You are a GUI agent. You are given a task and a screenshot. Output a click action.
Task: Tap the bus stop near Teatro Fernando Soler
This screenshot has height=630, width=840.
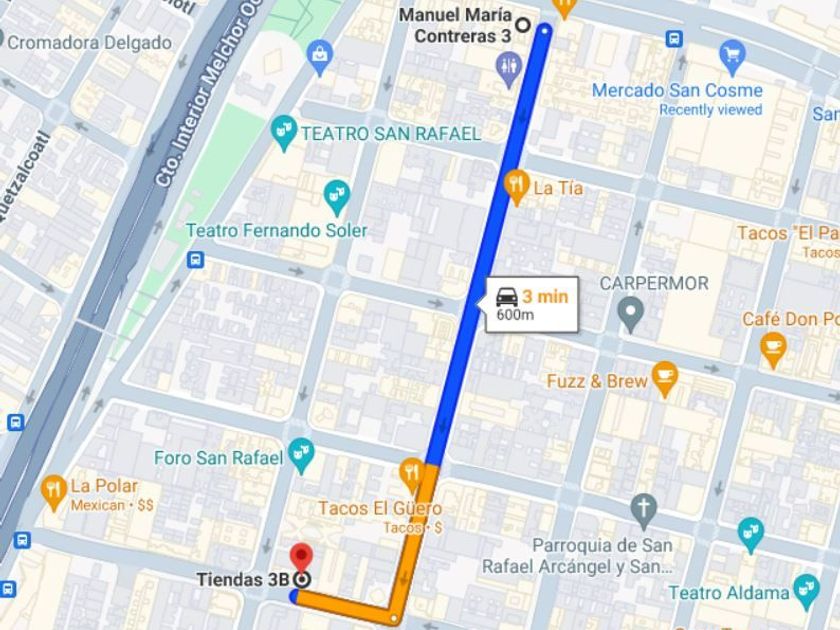click(196, 260)
